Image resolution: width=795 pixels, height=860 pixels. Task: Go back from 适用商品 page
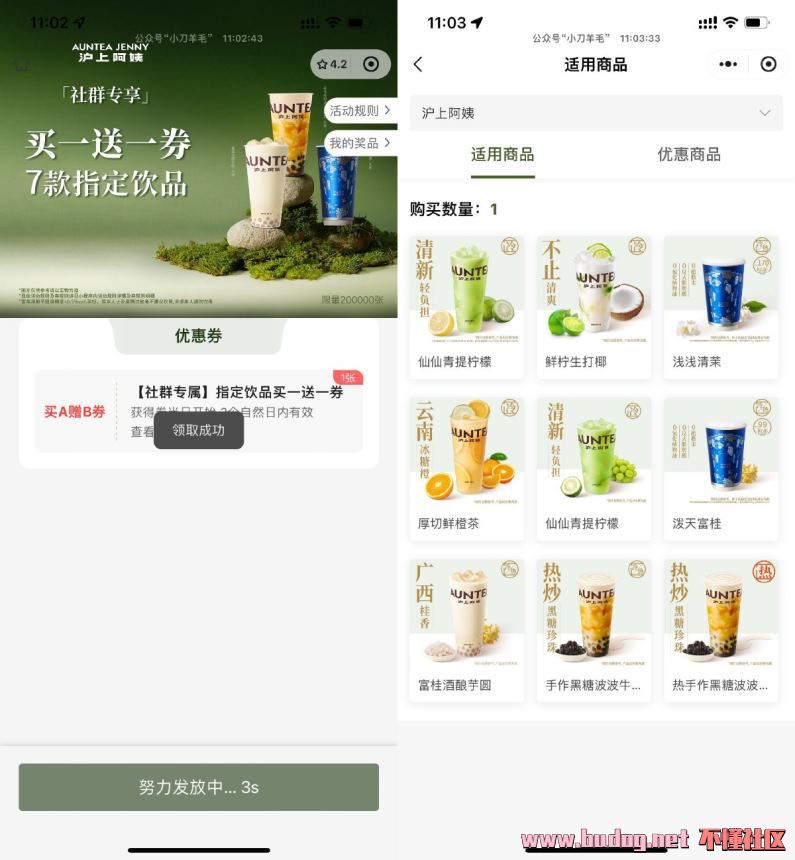[x=418, y=64]
